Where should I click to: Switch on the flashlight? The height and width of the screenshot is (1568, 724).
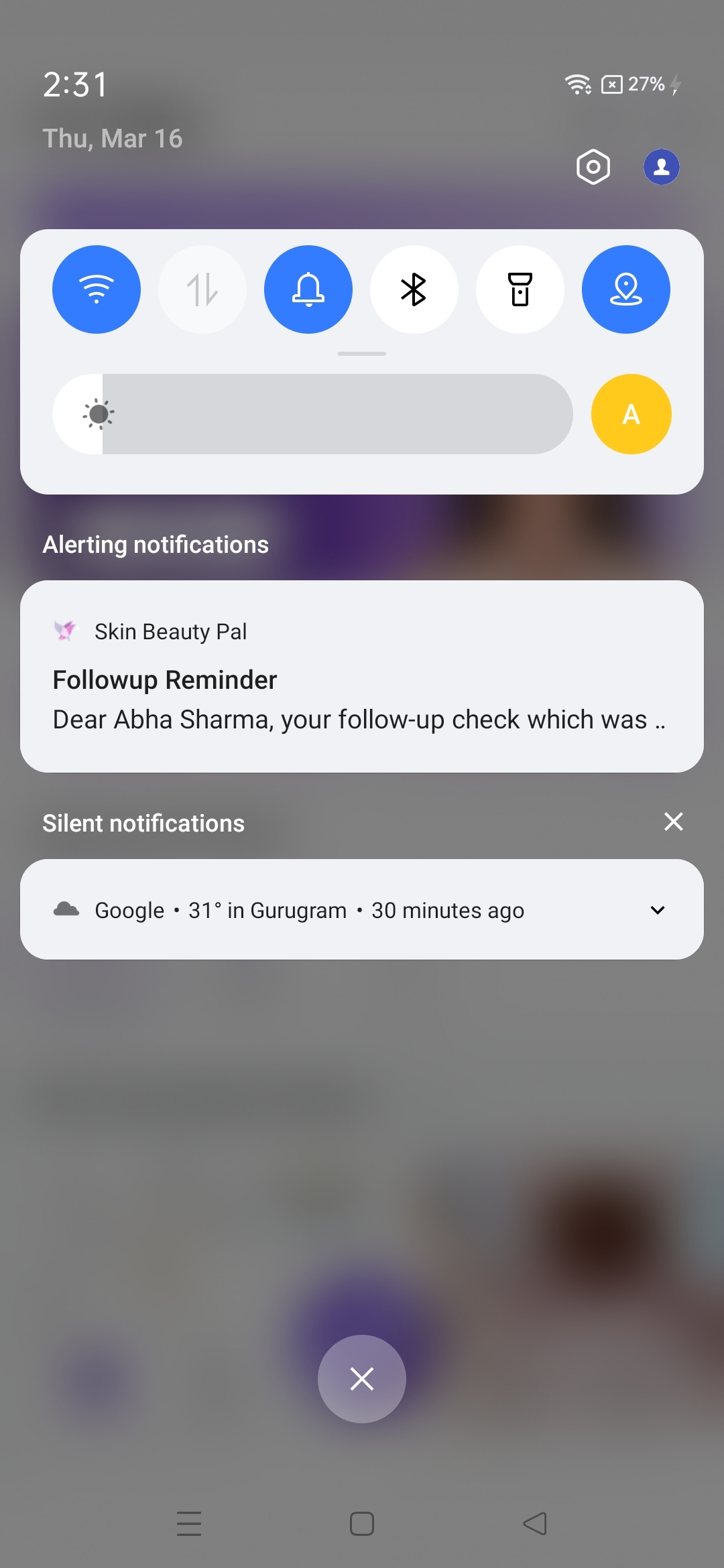520,289
